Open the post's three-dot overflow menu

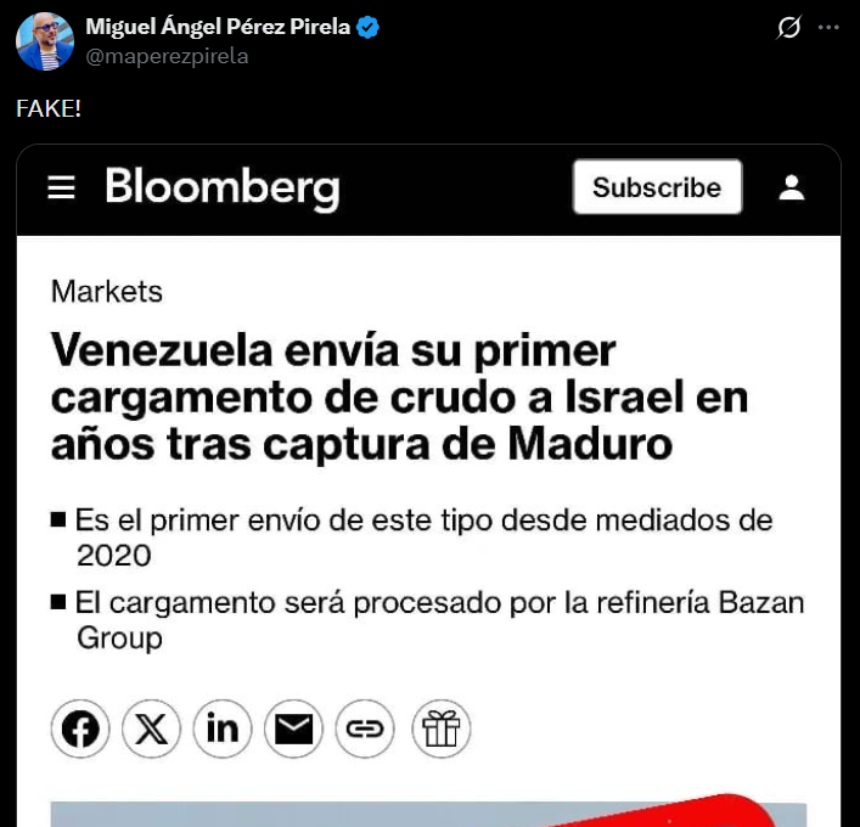829,28
